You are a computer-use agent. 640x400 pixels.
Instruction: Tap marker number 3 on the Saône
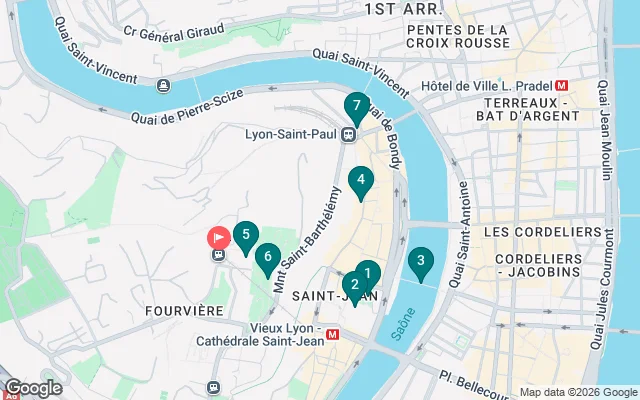[421, 263]
